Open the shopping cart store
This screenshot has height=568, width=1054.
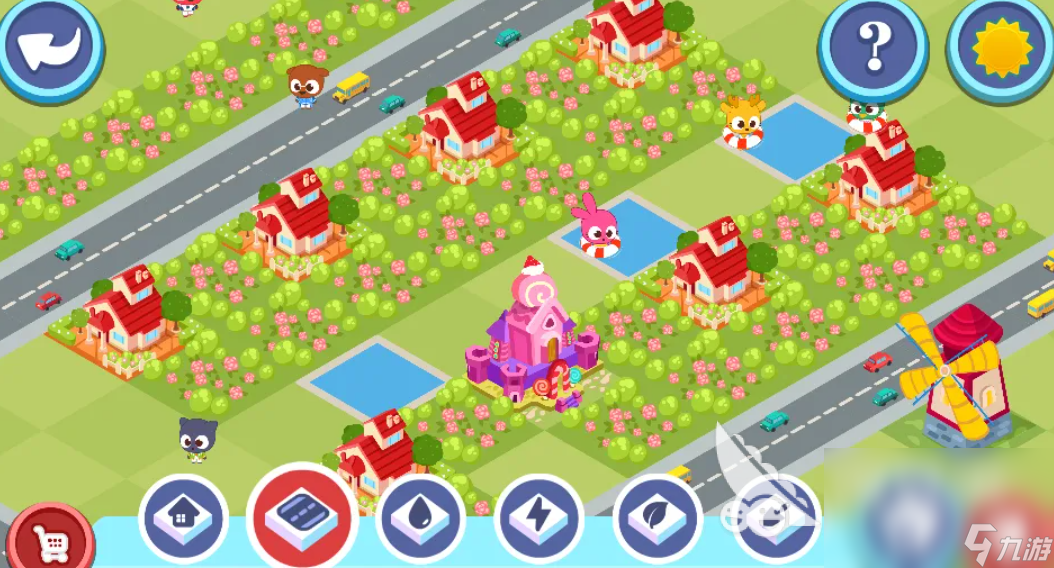tap(52, 542)
